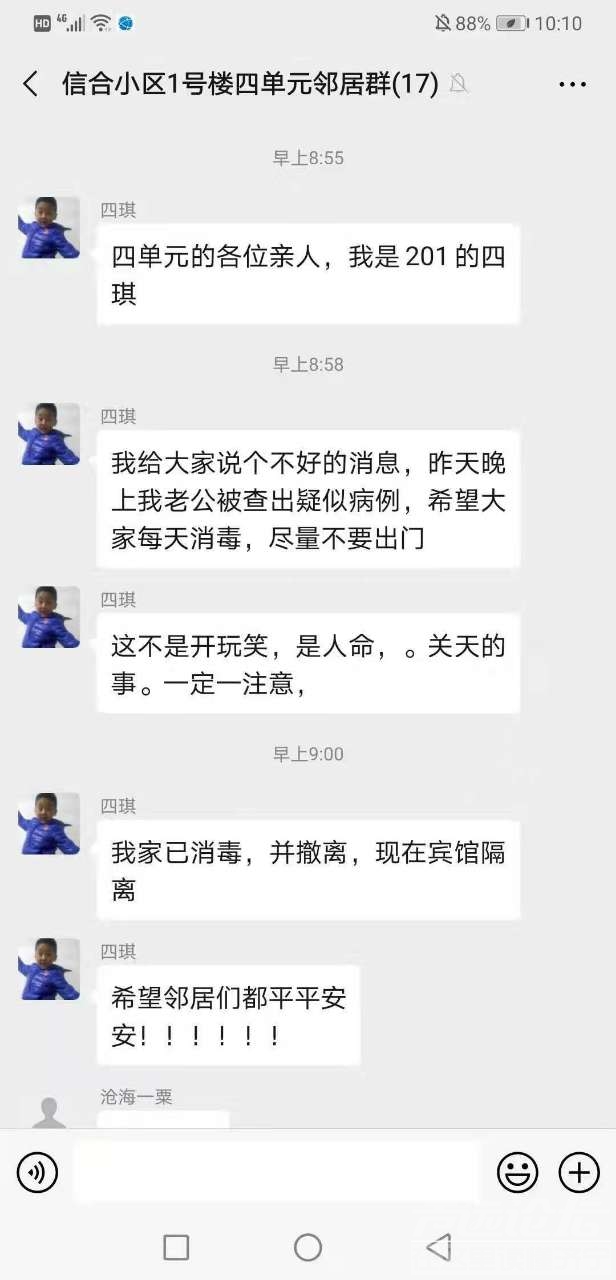Open 四琪's avatar beside the 201 message

pos(49,228)
